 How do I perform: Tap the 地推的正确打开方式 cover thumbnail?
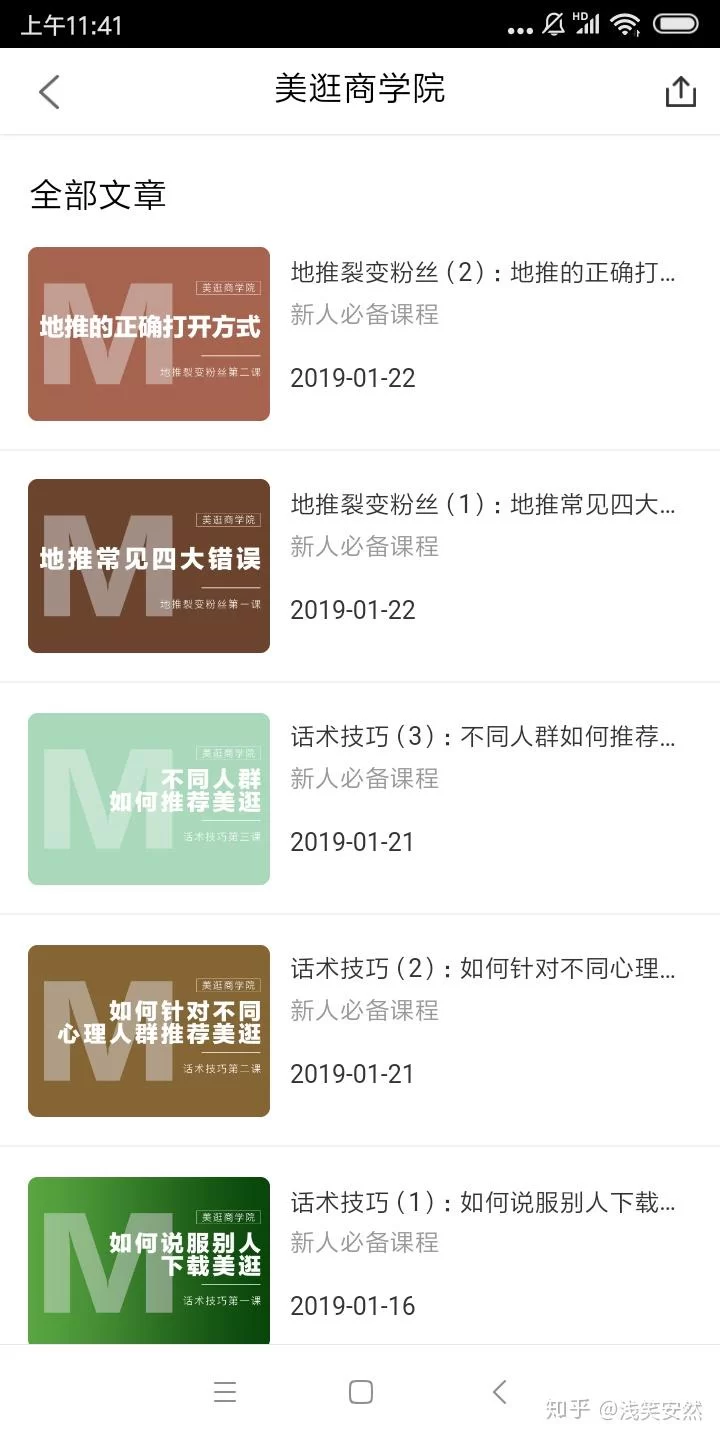point(148,334)
